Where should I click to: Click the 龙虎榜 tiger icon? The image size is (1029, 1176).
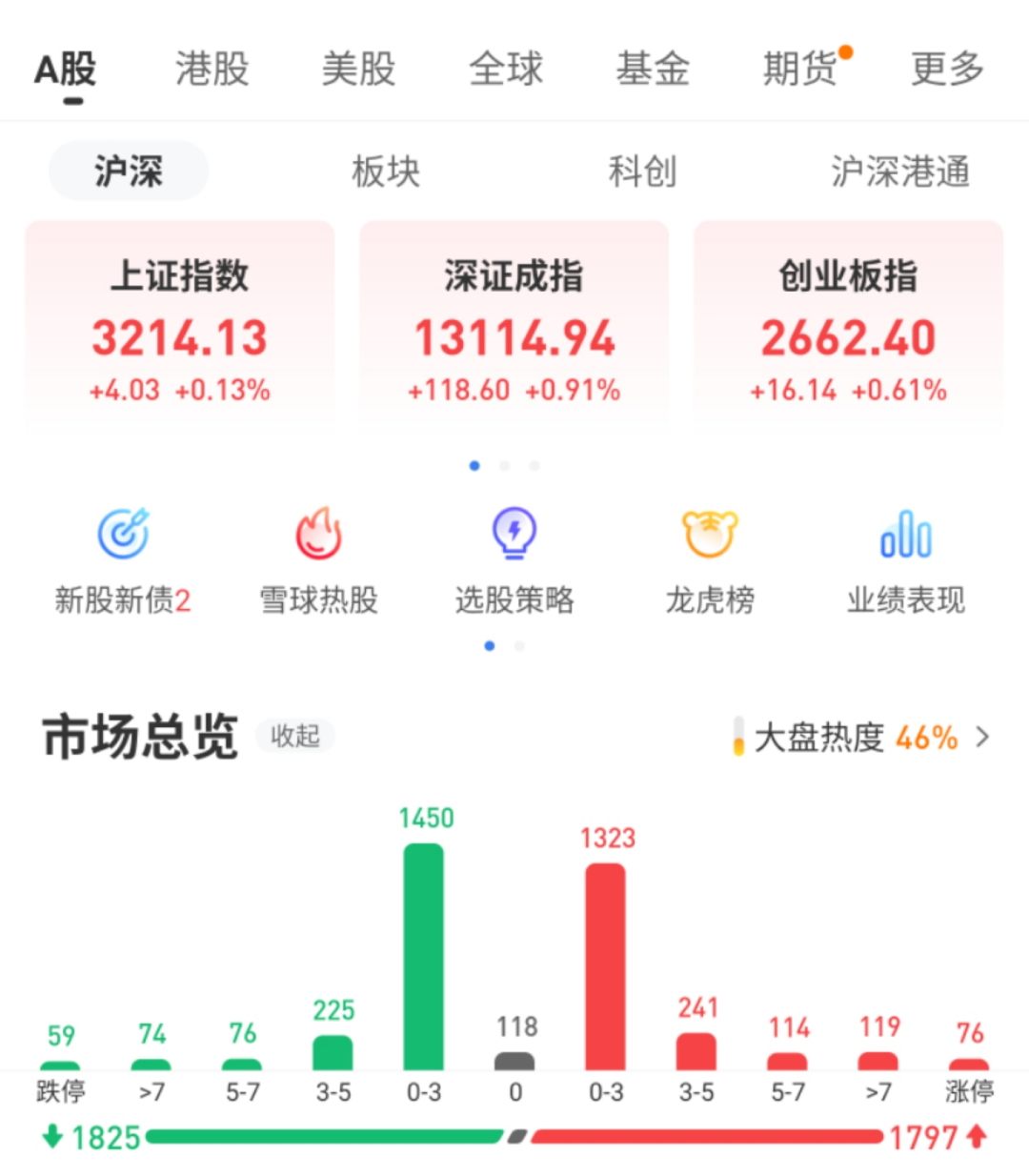click(x=709, y=534)
